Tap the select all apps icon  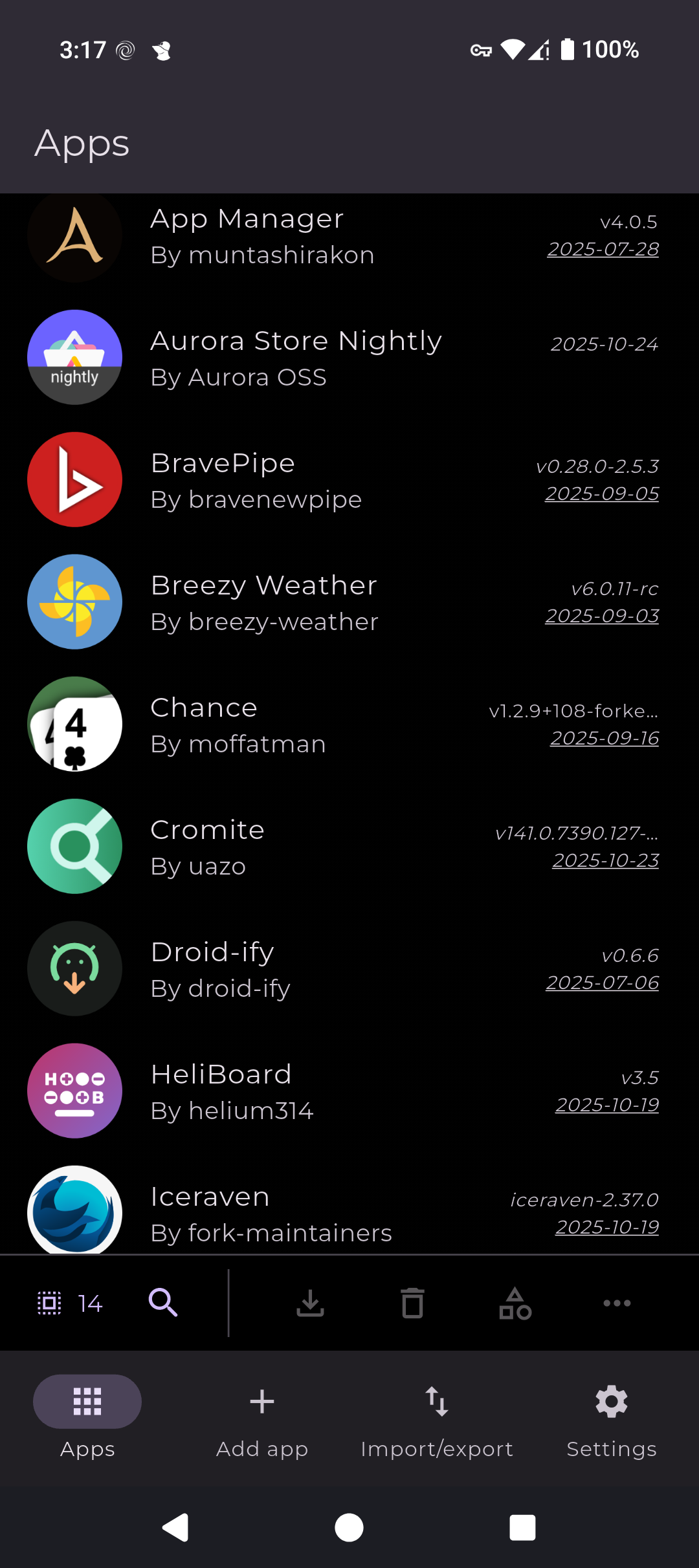coord(50,1303)
